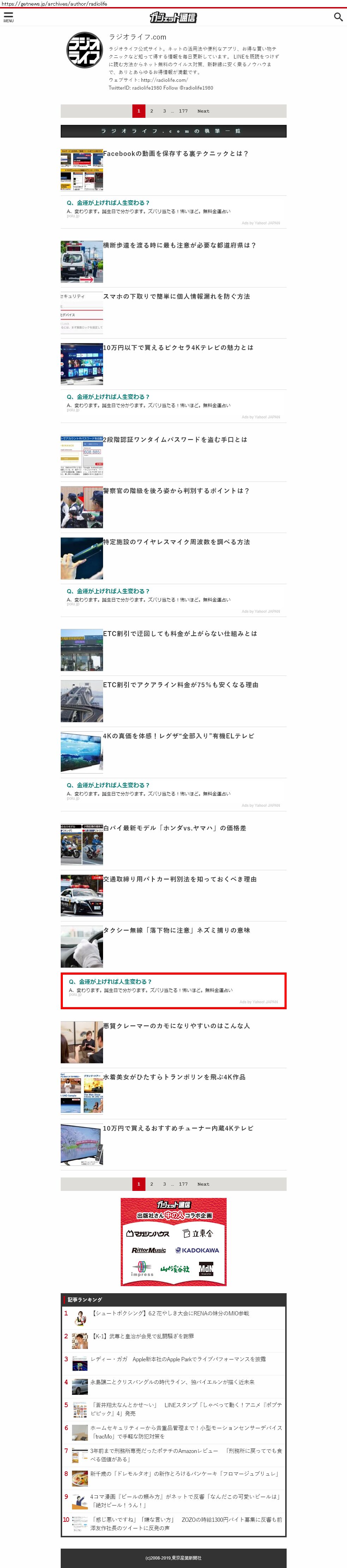Open the search magnifier icon
Image resolution: width=347 pixels, height=1568 pixels.
(338, 17)
